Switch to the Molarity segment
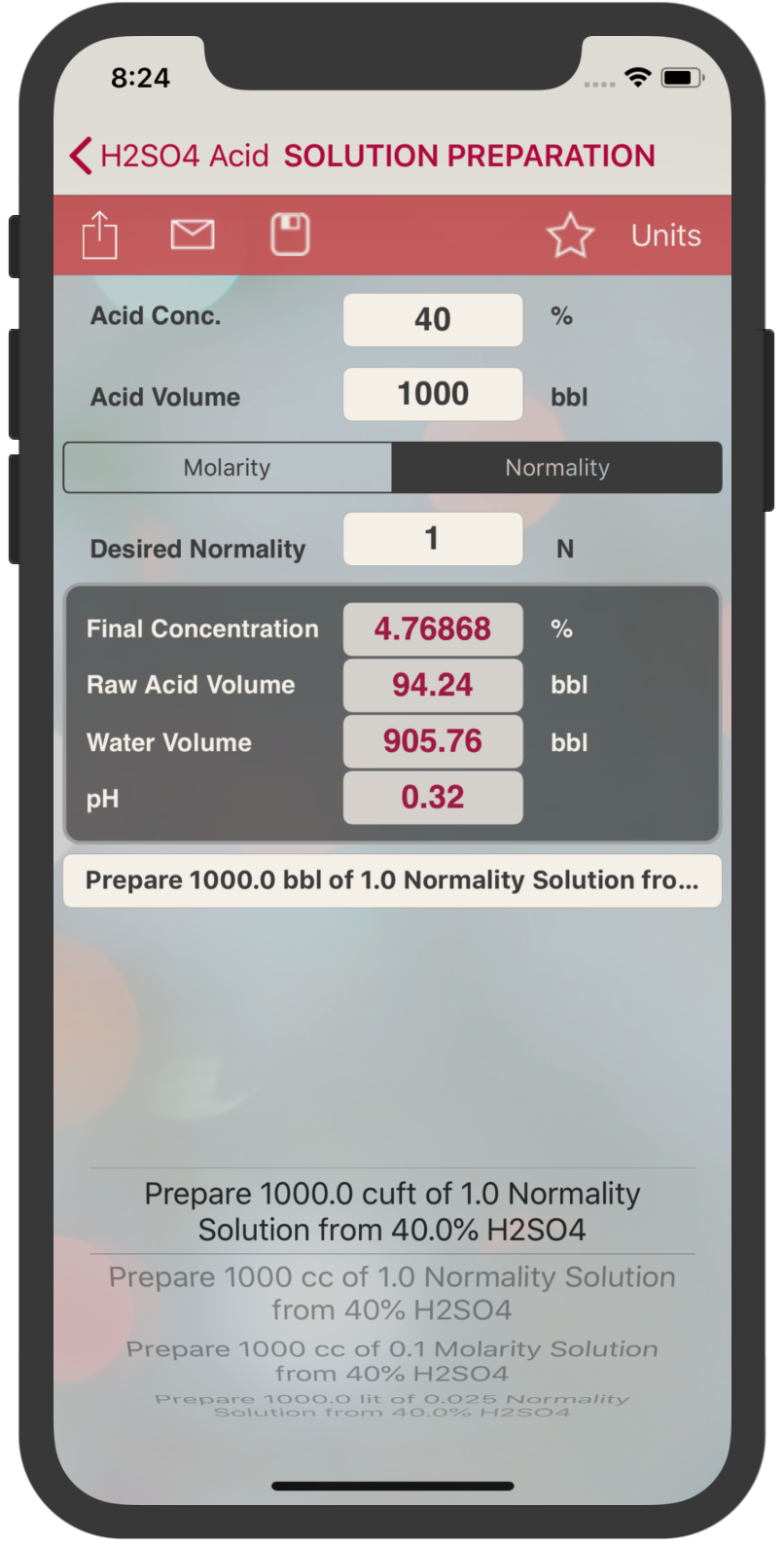 [228, 468]
